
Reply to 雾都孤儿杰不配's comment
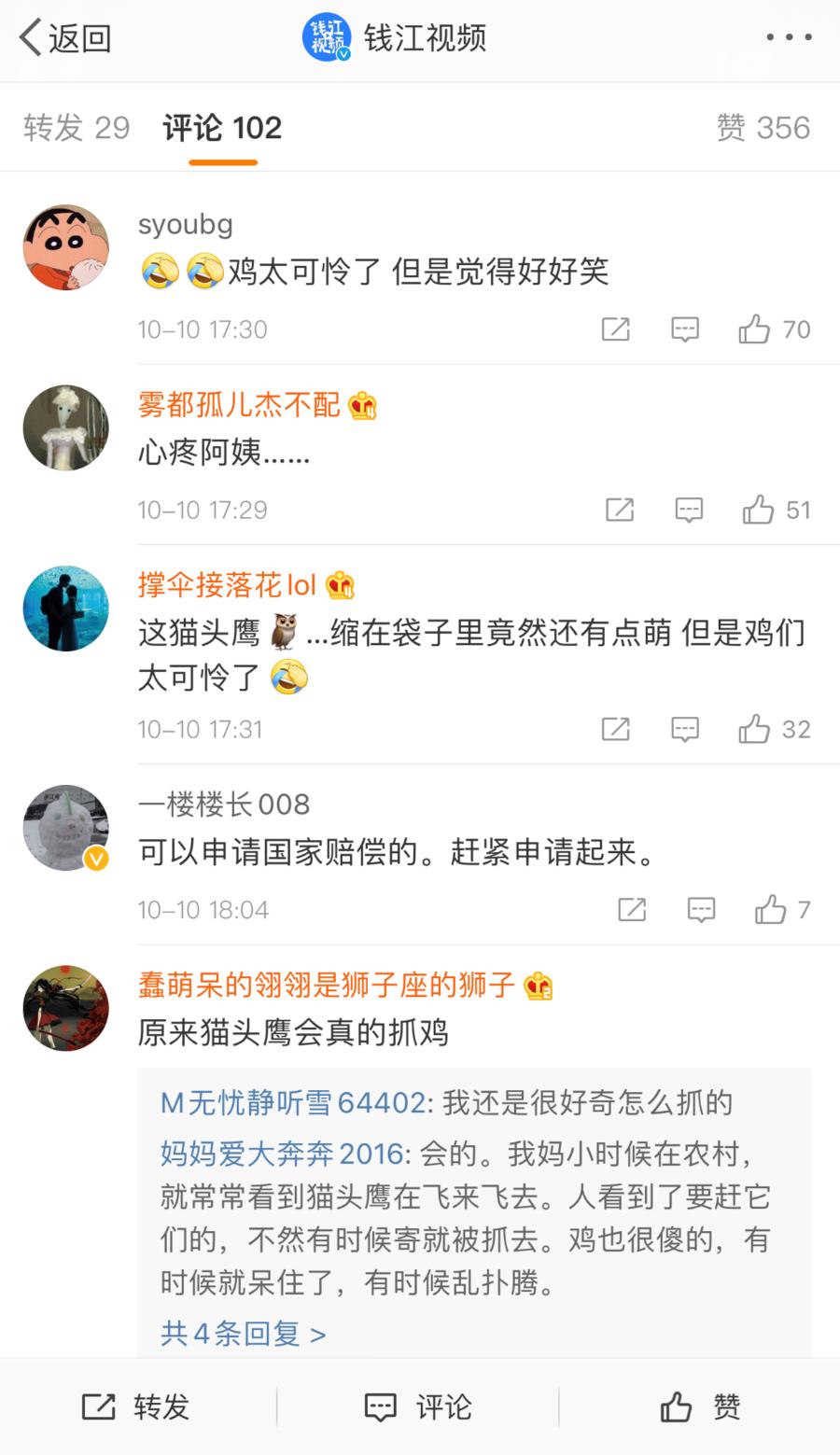[689, 511]
